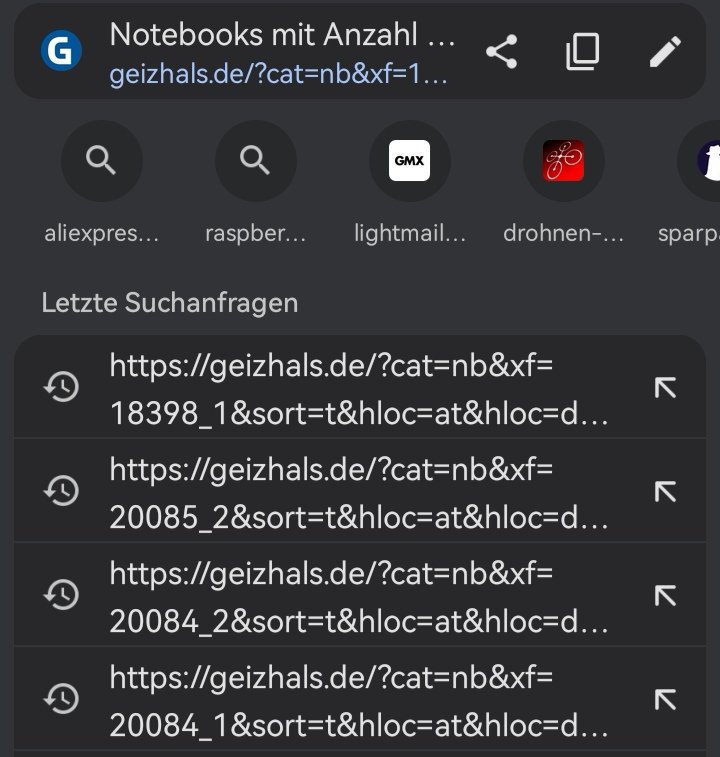Edit the current page URL
Image resolution: width=720 pixels, height=757 pixels.
pos(665,52)
